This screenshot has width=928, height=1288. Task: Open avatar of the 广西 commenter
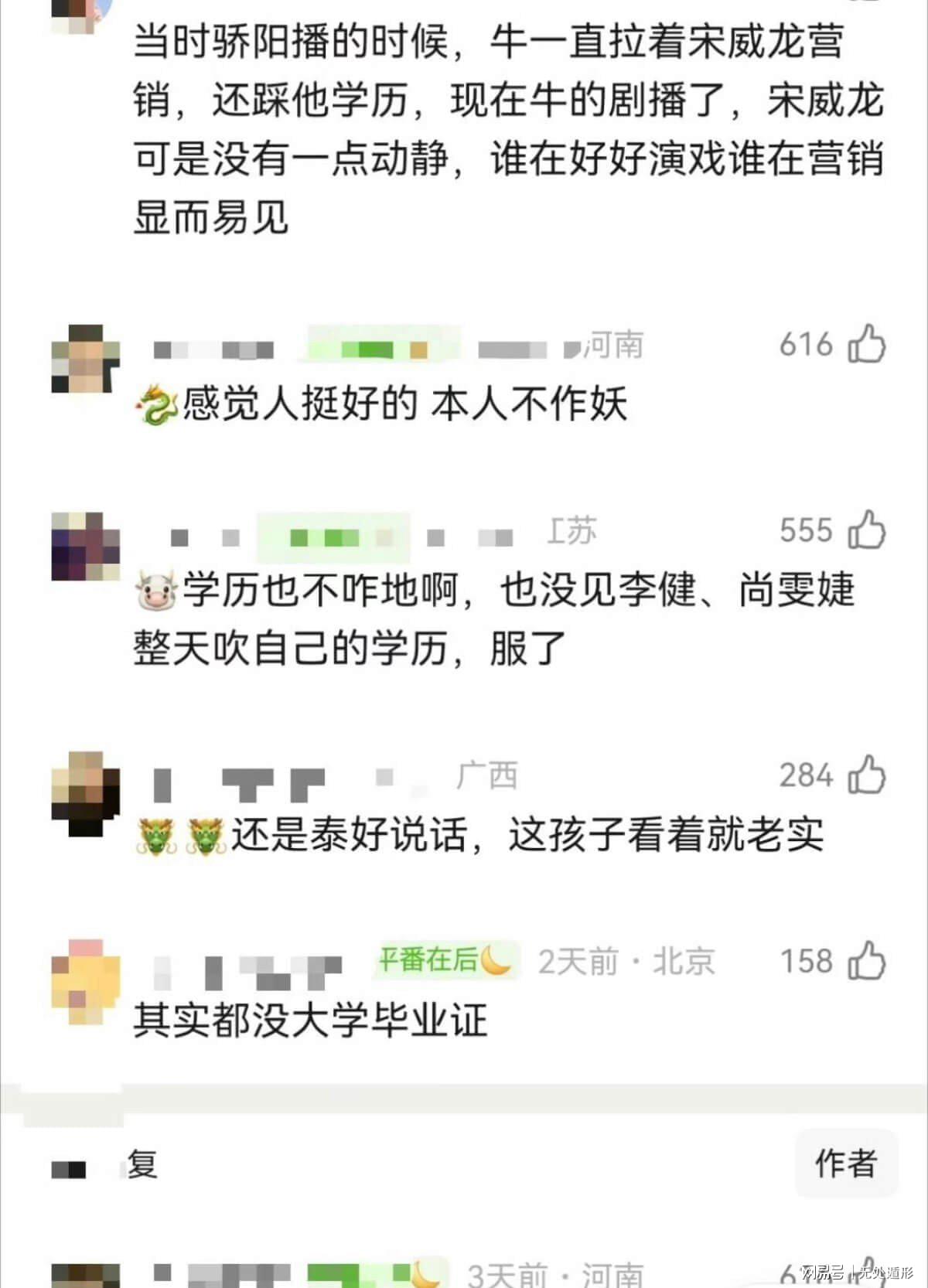click(x=85, y=792)
